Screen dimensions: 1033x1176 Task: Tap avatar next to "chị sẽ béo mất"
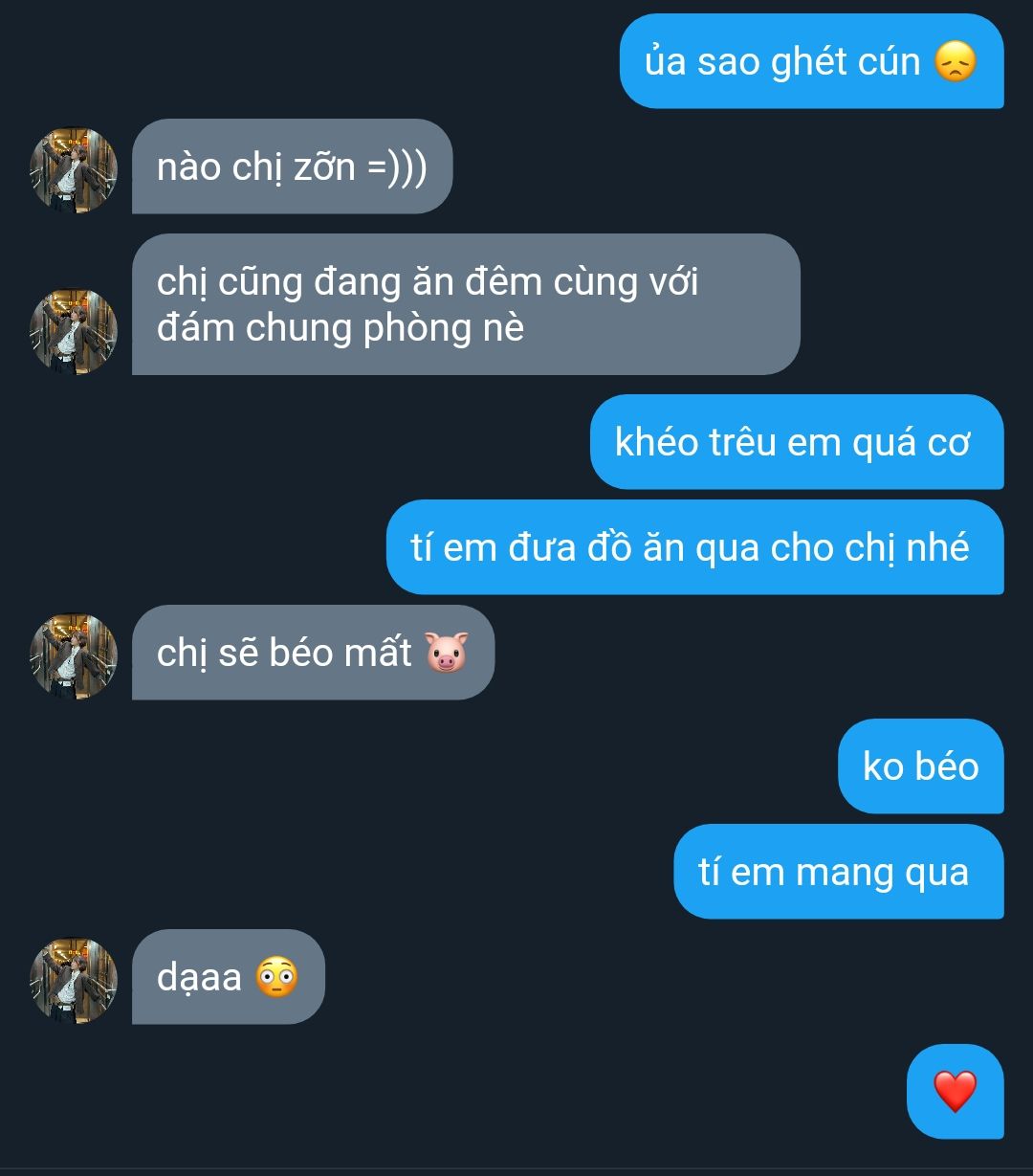[x=74, y=656]
